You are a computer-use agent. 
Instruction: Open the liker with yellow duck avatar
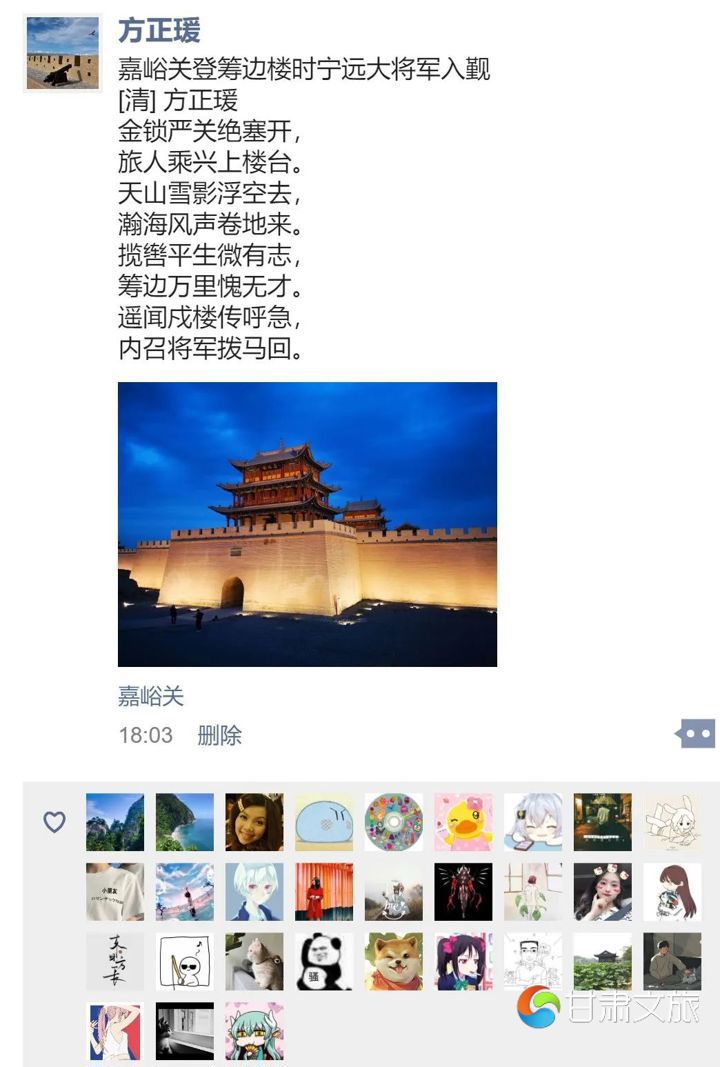[x=463, y=822]
